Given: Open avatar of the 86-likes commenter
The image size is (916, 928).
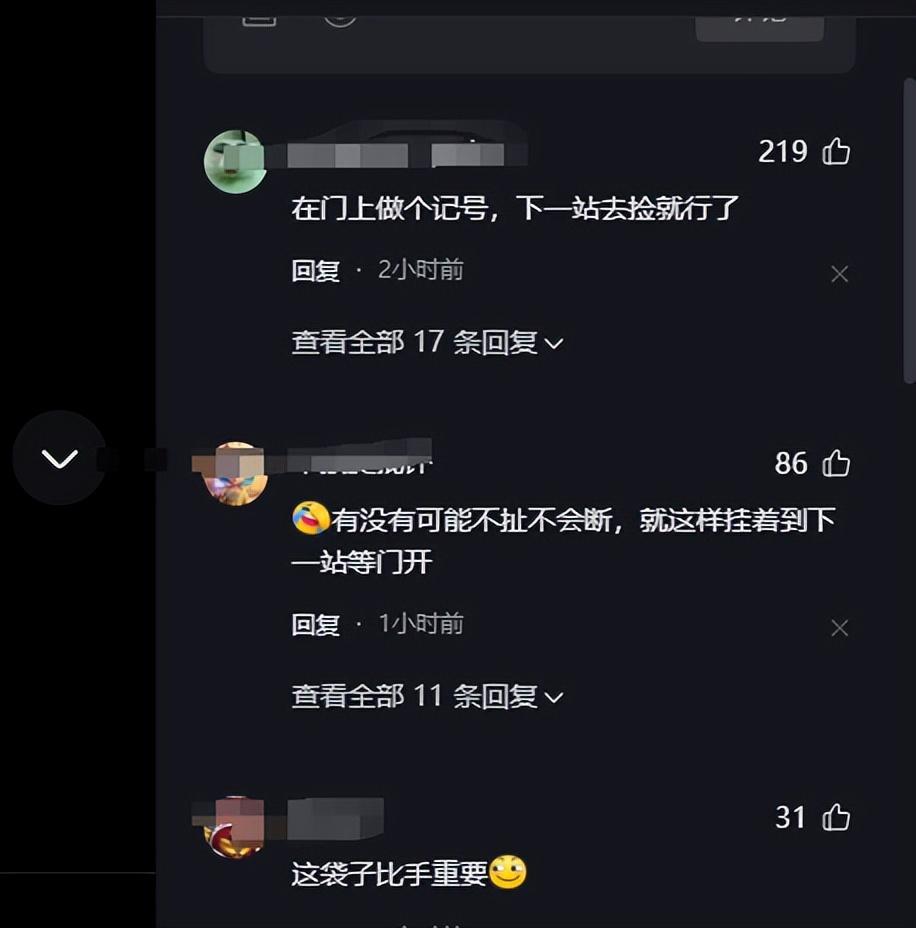Looking at the screenshot, I should click(235, 474).
